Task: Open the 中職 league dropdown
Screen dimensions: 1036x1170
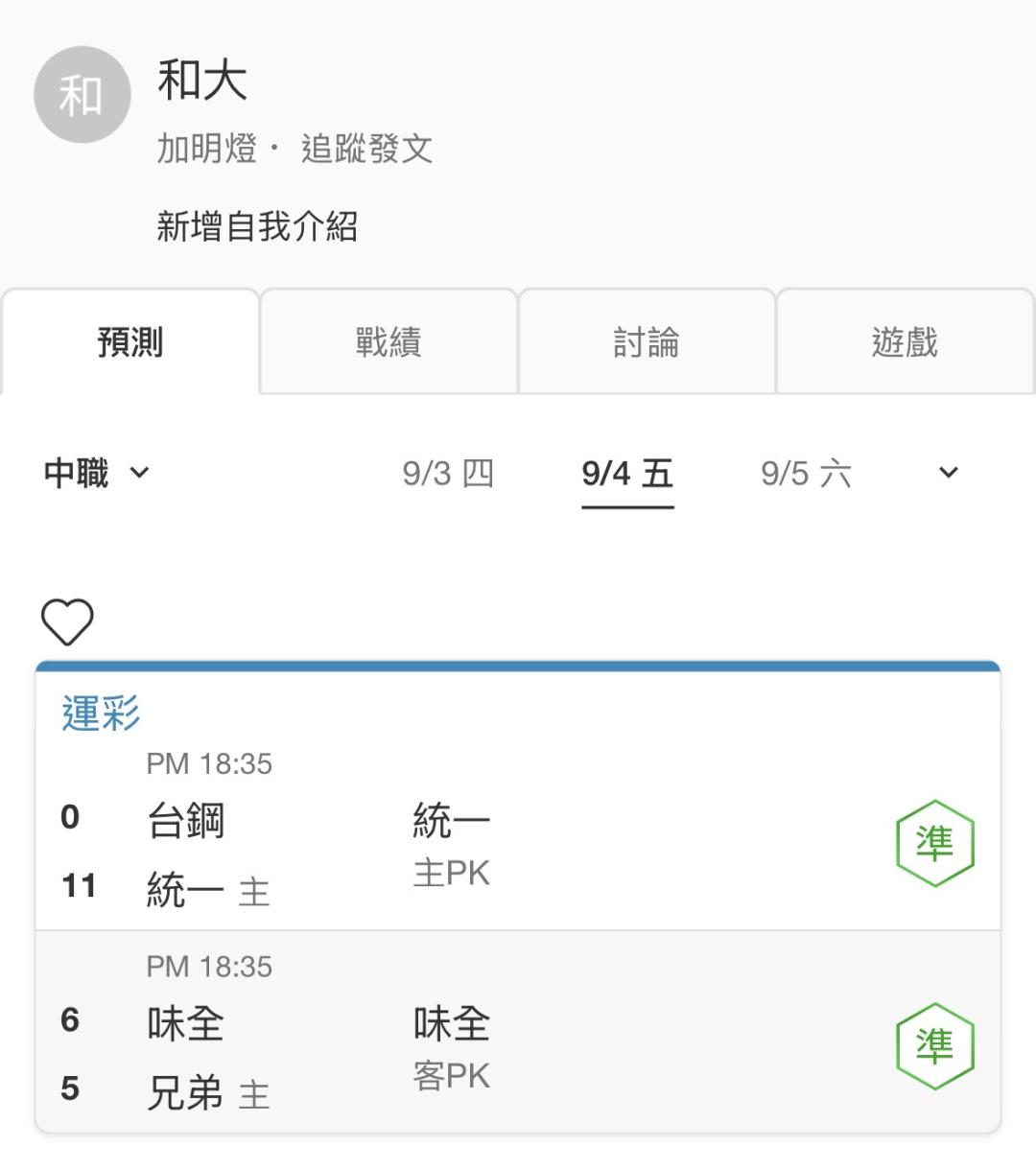Action: point(97,473)
